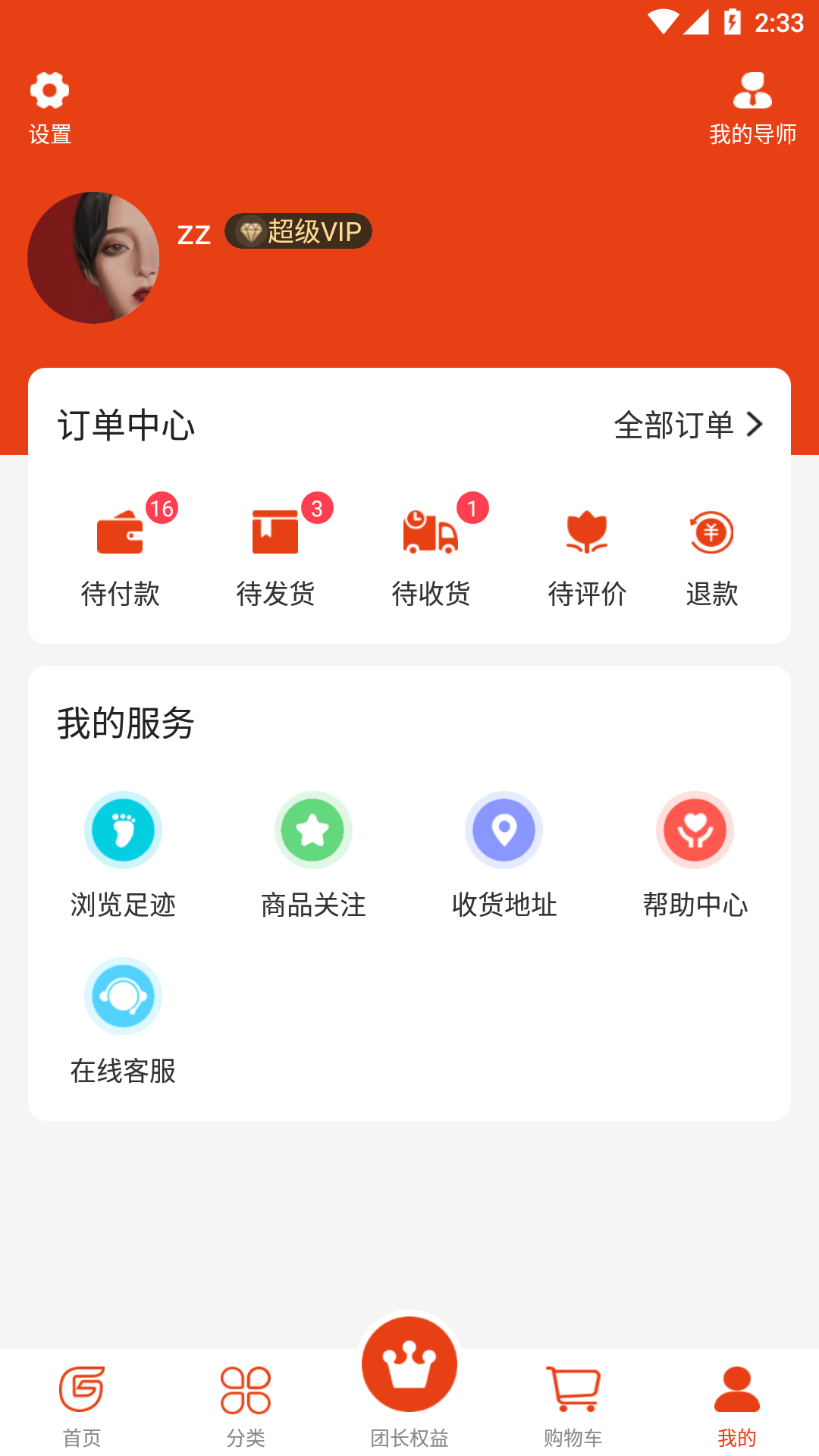Tap the 超级VIP membership badge
The height and width of the screenshot is (1456, 819).
297,232
